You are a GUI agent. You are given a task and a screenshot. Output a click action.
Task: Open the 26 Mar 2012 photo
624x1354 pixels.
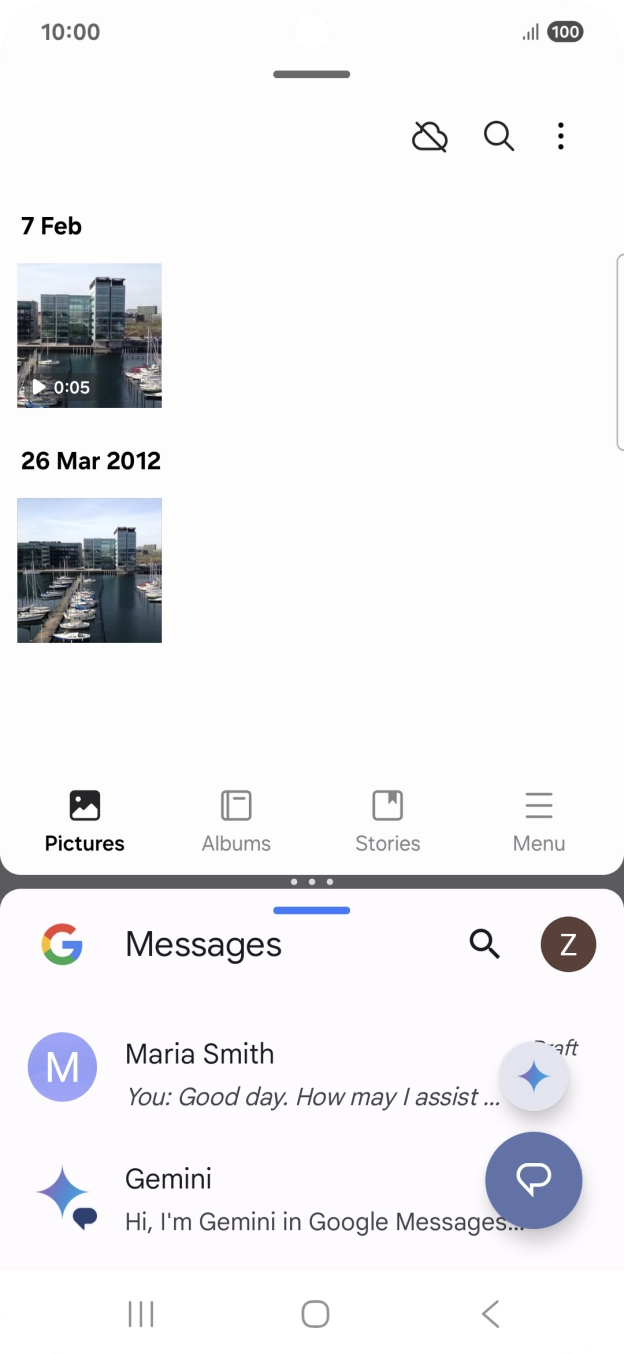(89, 570)
